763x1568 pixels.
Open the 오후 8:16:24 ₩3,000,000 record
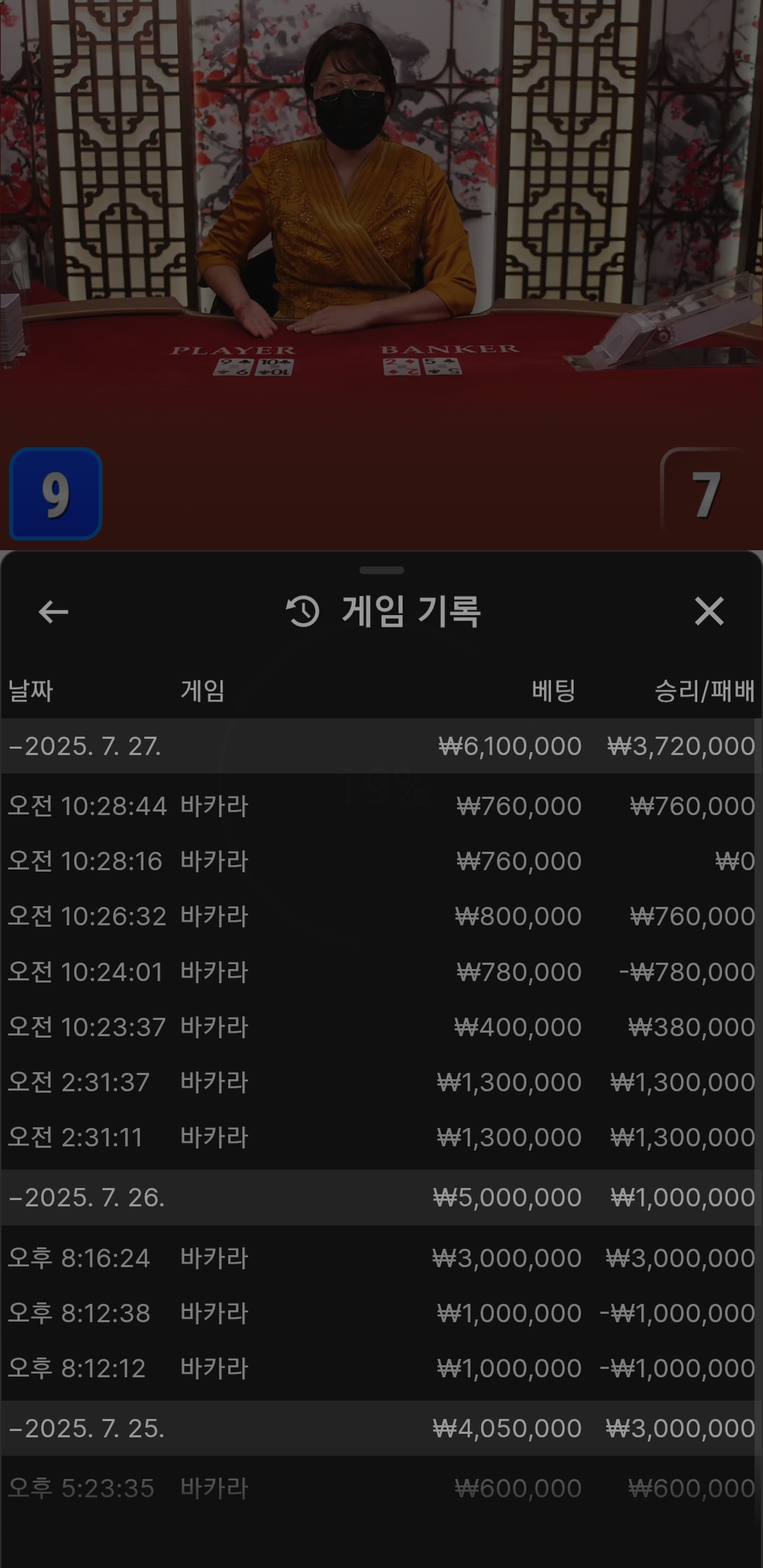tap(381, 1258)
